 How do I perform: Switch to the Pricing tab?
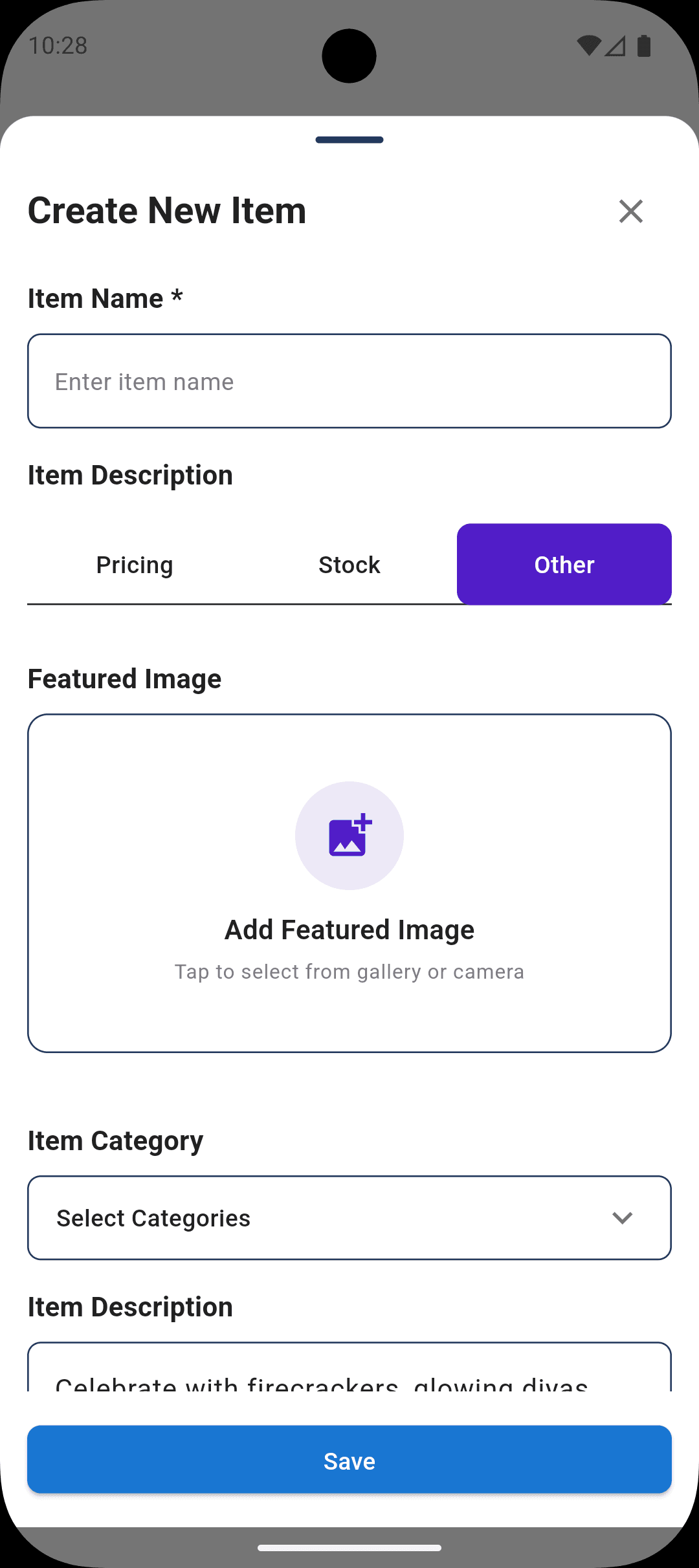click(x=134, y=564)
